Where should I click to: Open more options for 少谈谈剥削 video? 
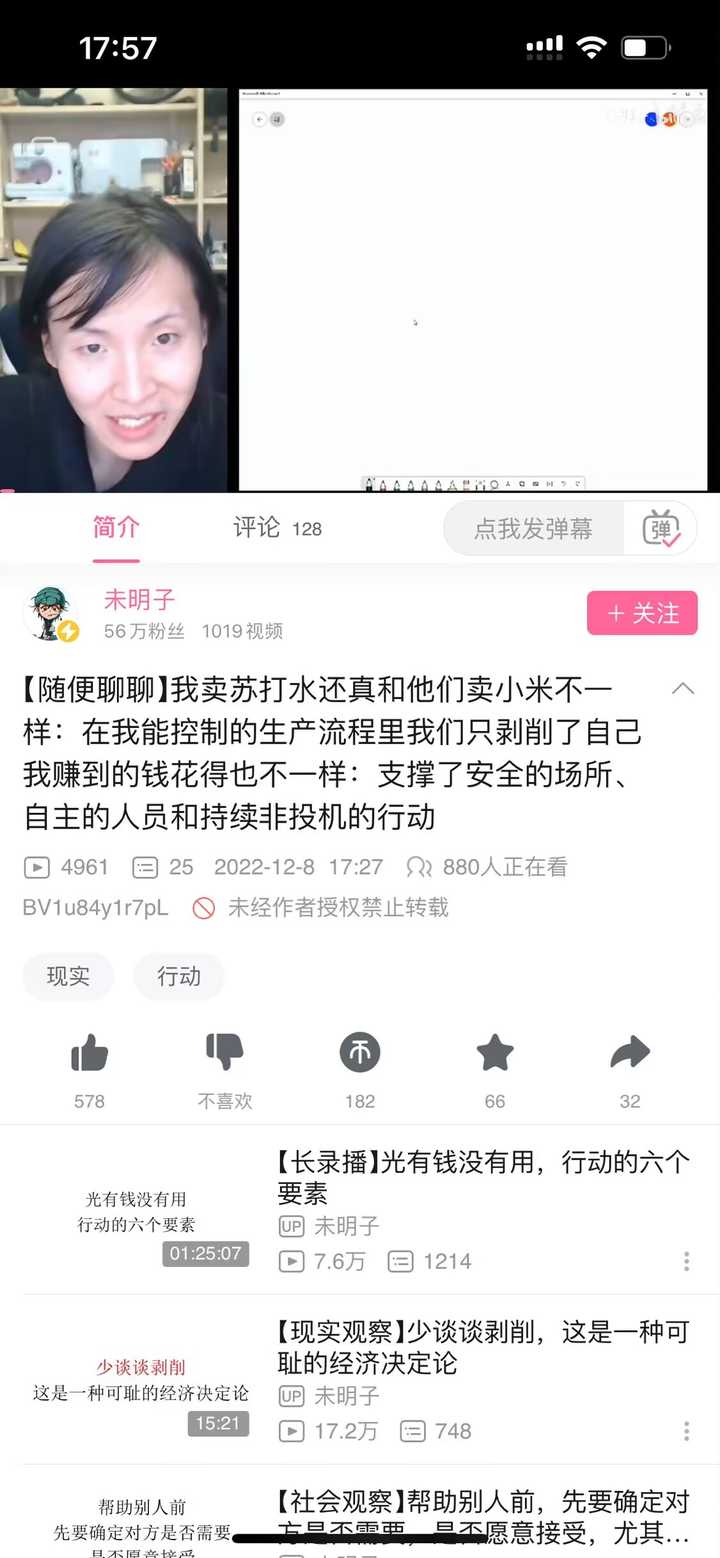(686, 1431)
